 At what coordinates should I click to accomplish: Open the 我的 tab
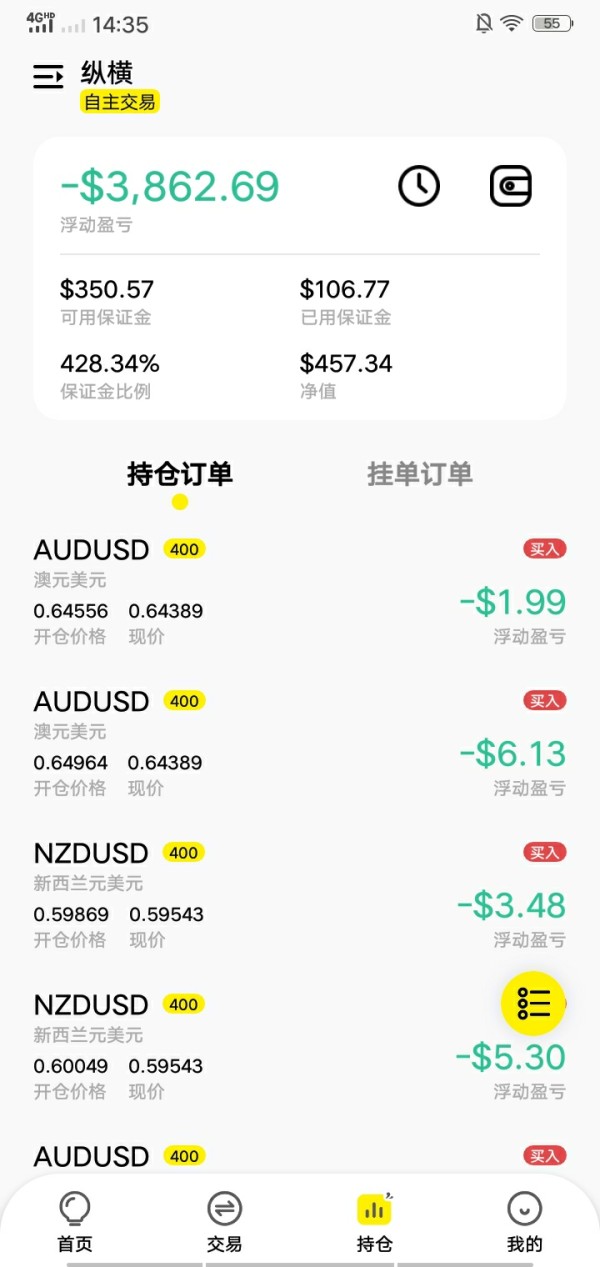524,1222
